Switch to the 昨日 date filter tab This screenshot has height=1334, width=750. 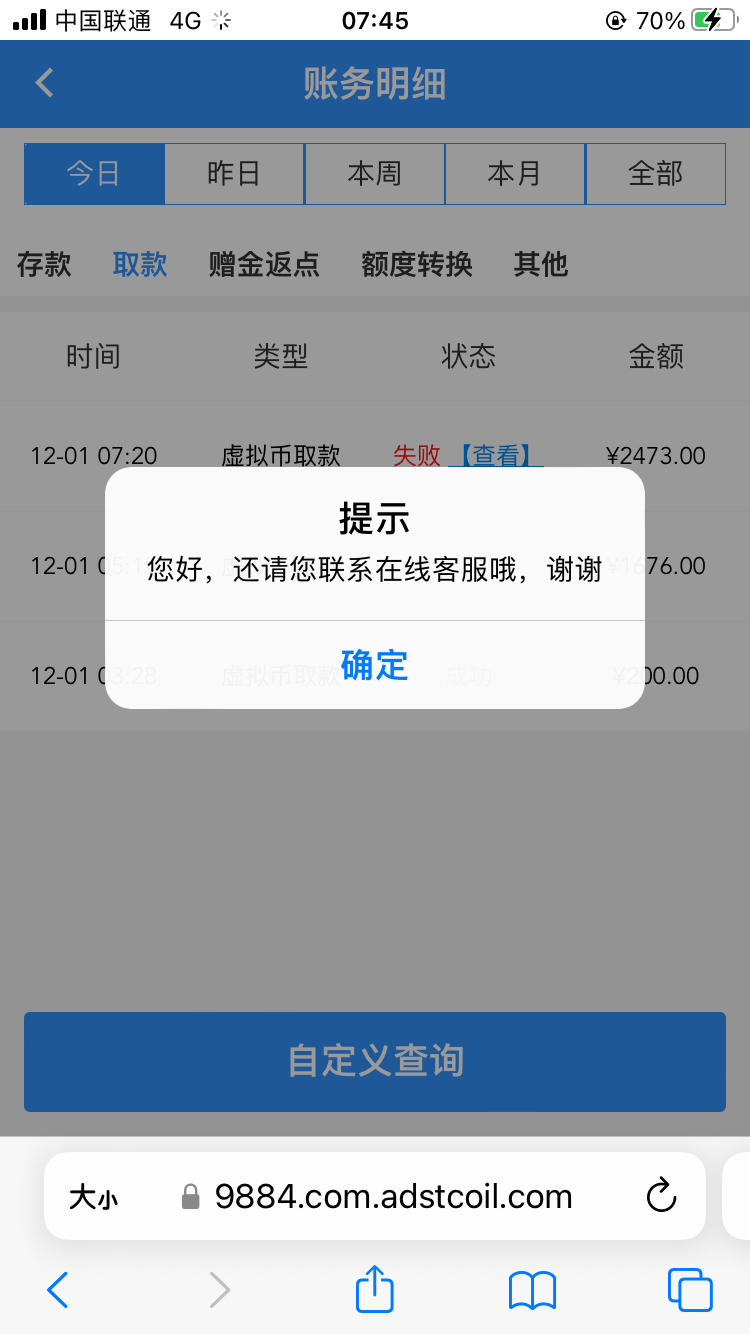pyautogui.click(x=234, y=173)
